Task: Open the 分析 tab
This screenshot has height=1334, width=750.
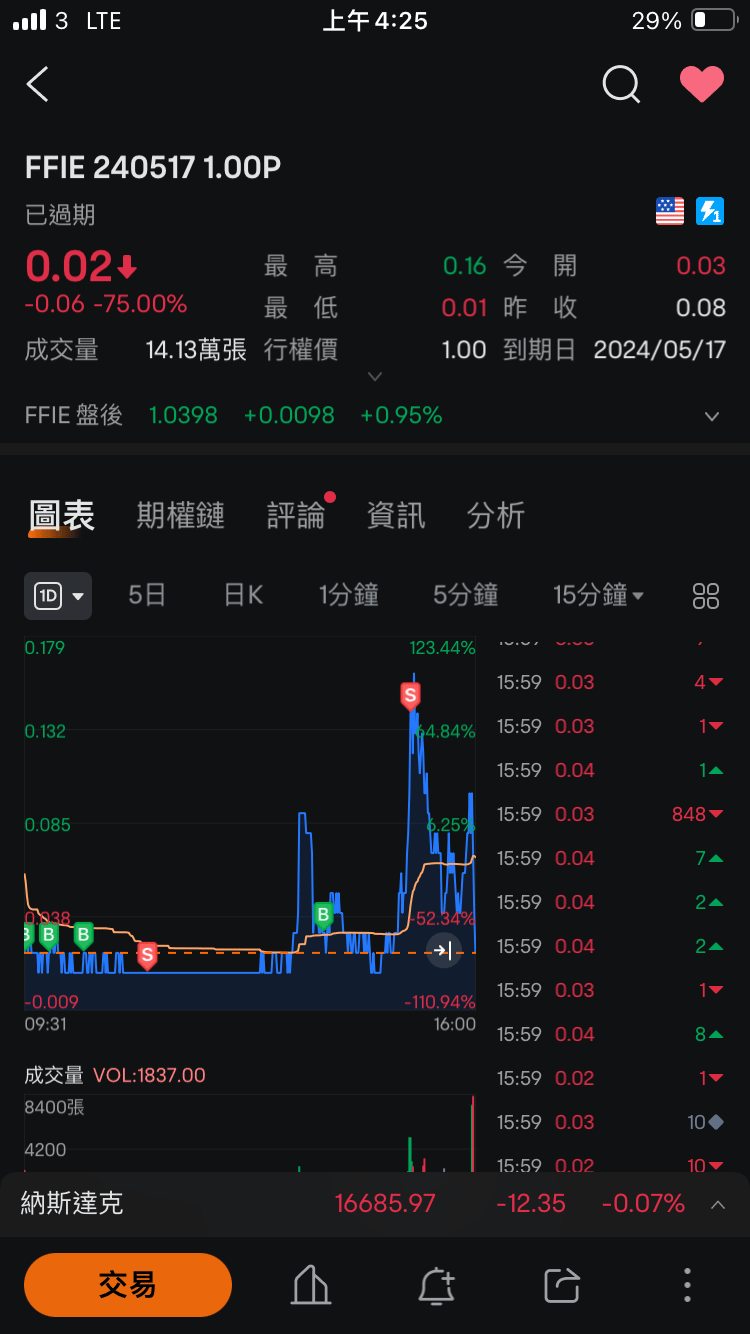Action: [x=495, y=515]
